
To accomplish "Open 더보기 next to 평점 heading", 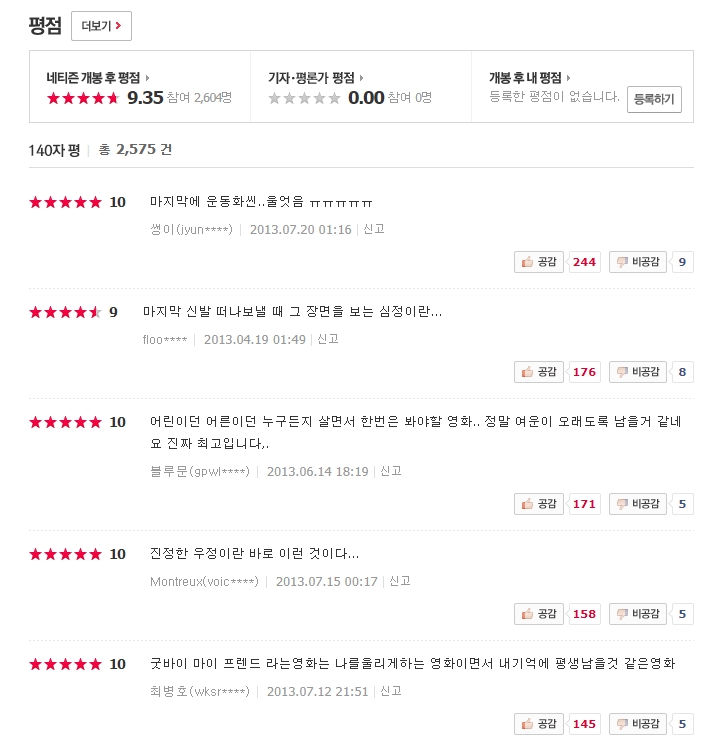I will [x=100, y=26].
